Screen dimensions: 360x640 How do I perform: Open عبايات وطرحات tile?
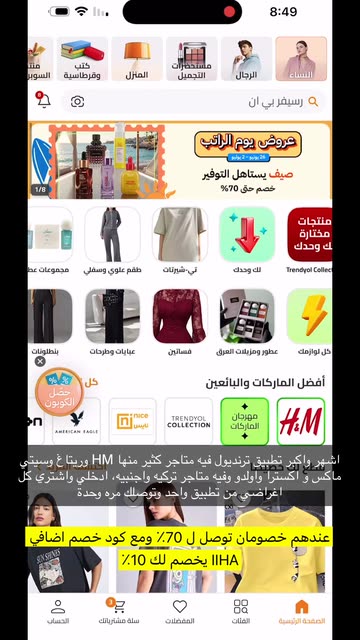(x=112, y=322)
